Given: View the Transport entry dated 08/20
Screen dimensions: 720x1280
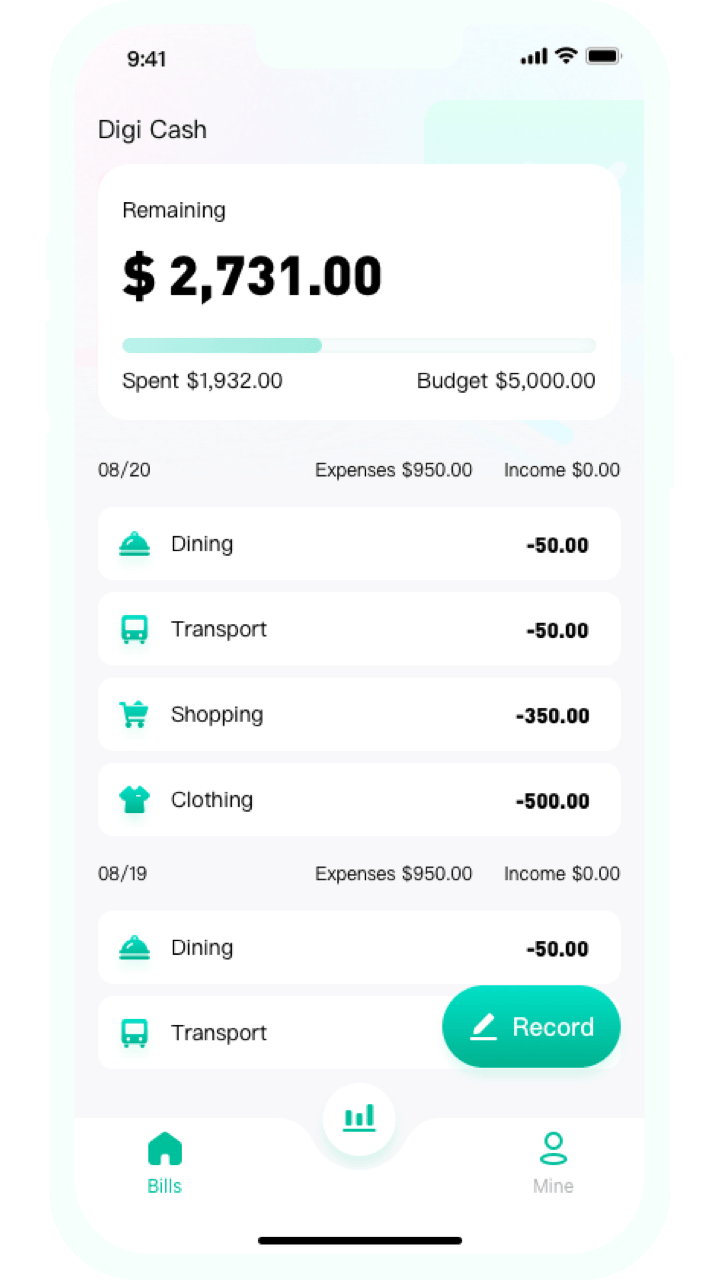Looking at the screenshot, I should click(x=359, y=630).
